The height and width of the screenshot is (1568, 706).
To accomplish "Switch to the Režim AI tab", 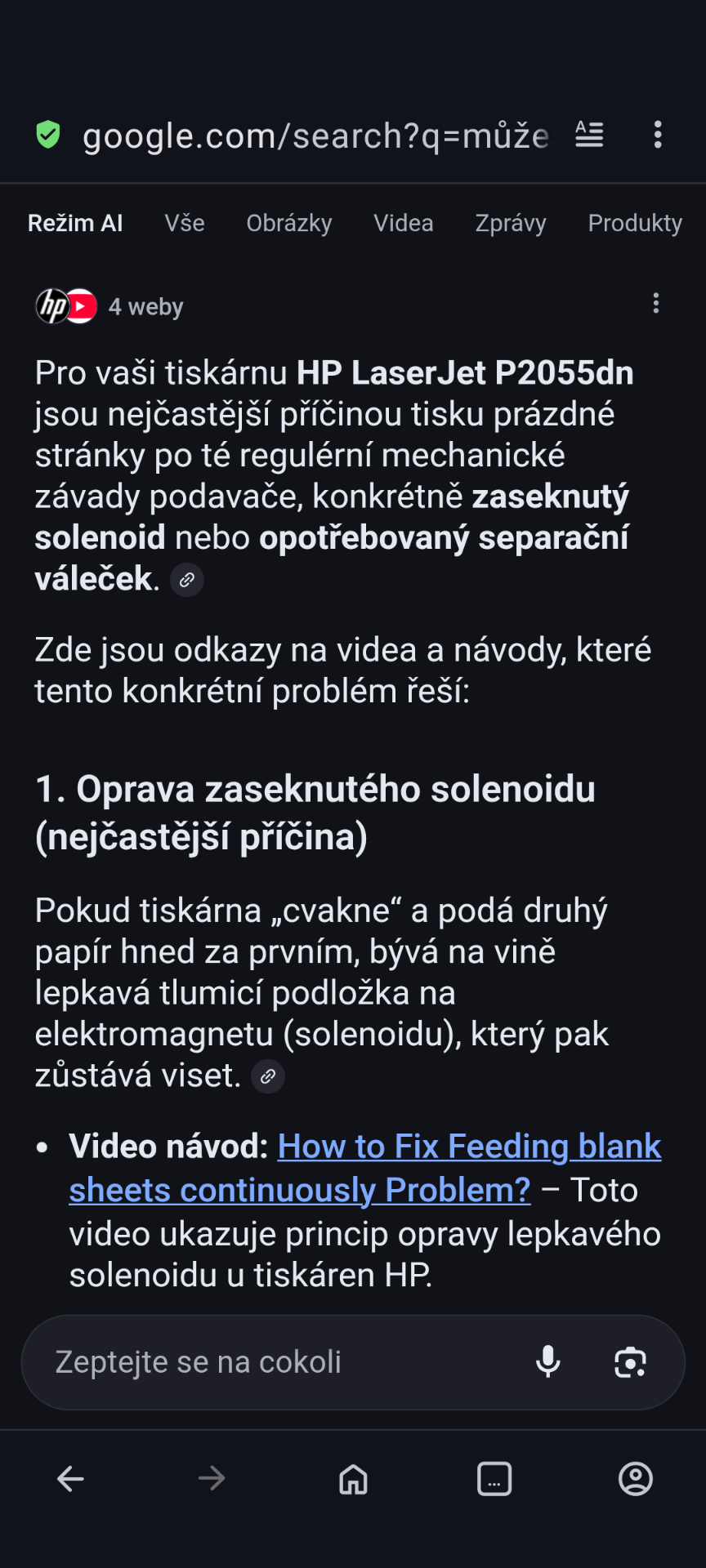I will click(75, 223).
